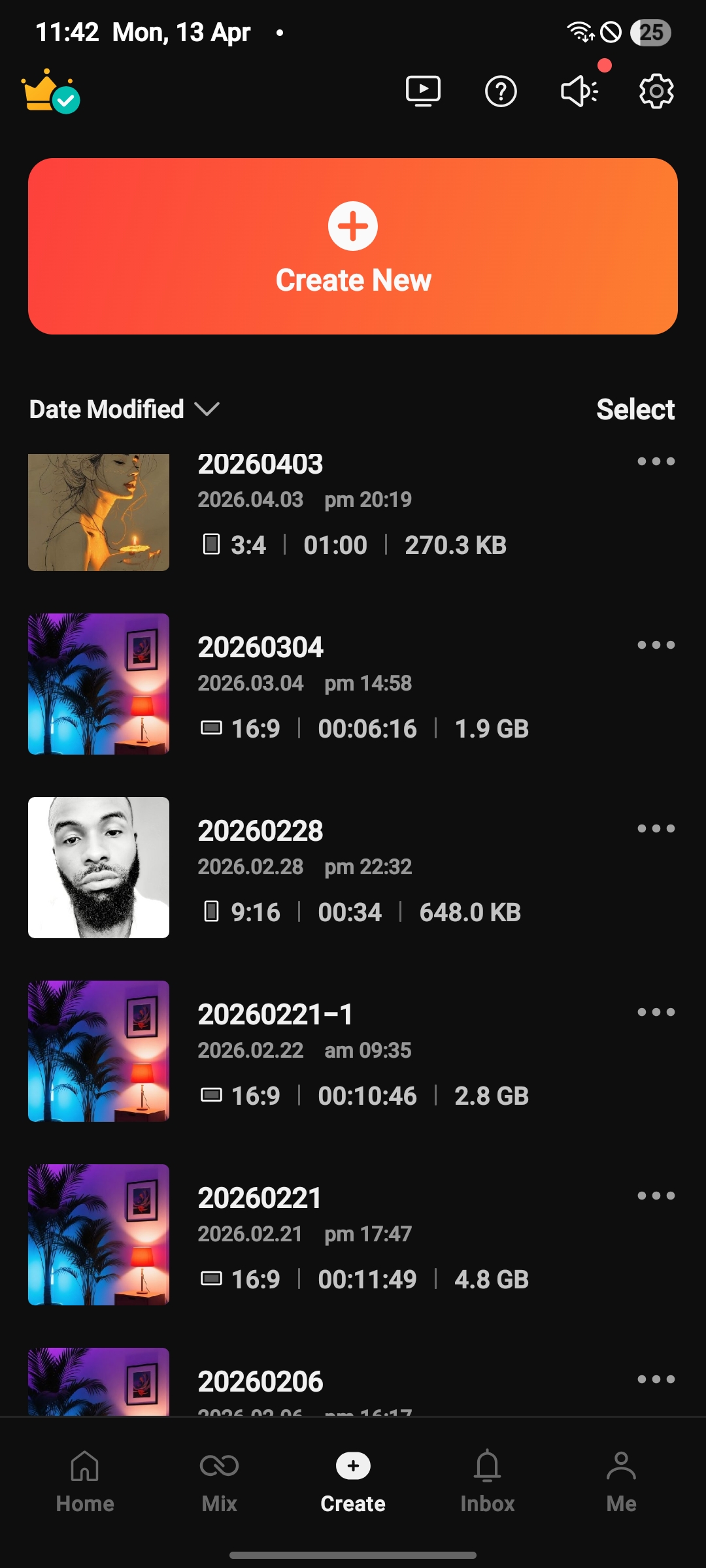Open more options for project 20260304

click(x=656, y=645)
